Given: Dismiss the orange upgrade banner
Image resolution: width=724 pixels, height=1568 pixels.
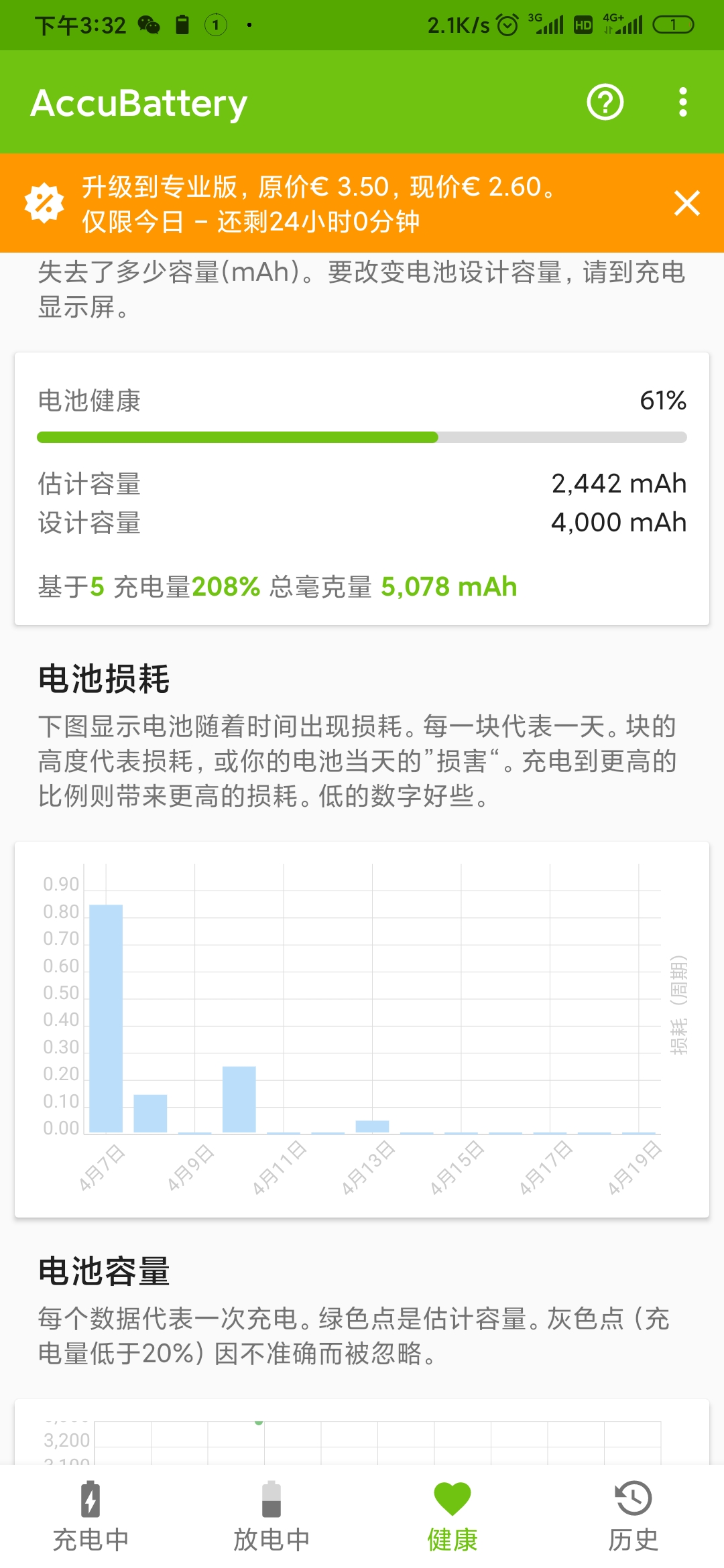Looking at the screenshot, I should (687, 203).
